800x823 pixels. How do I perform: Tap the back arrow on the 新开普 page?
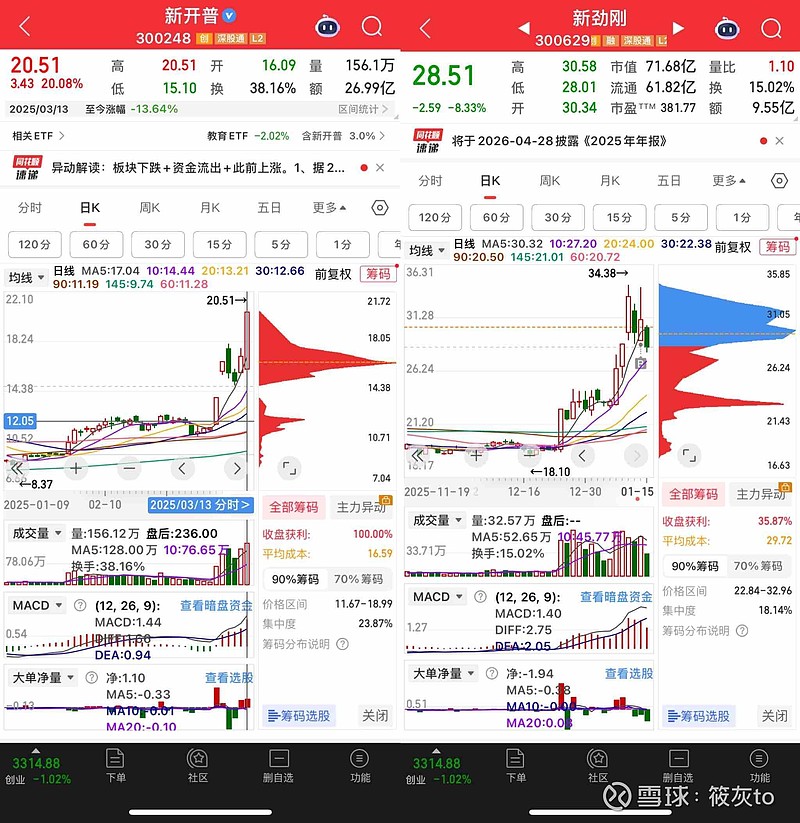point(22,26)
